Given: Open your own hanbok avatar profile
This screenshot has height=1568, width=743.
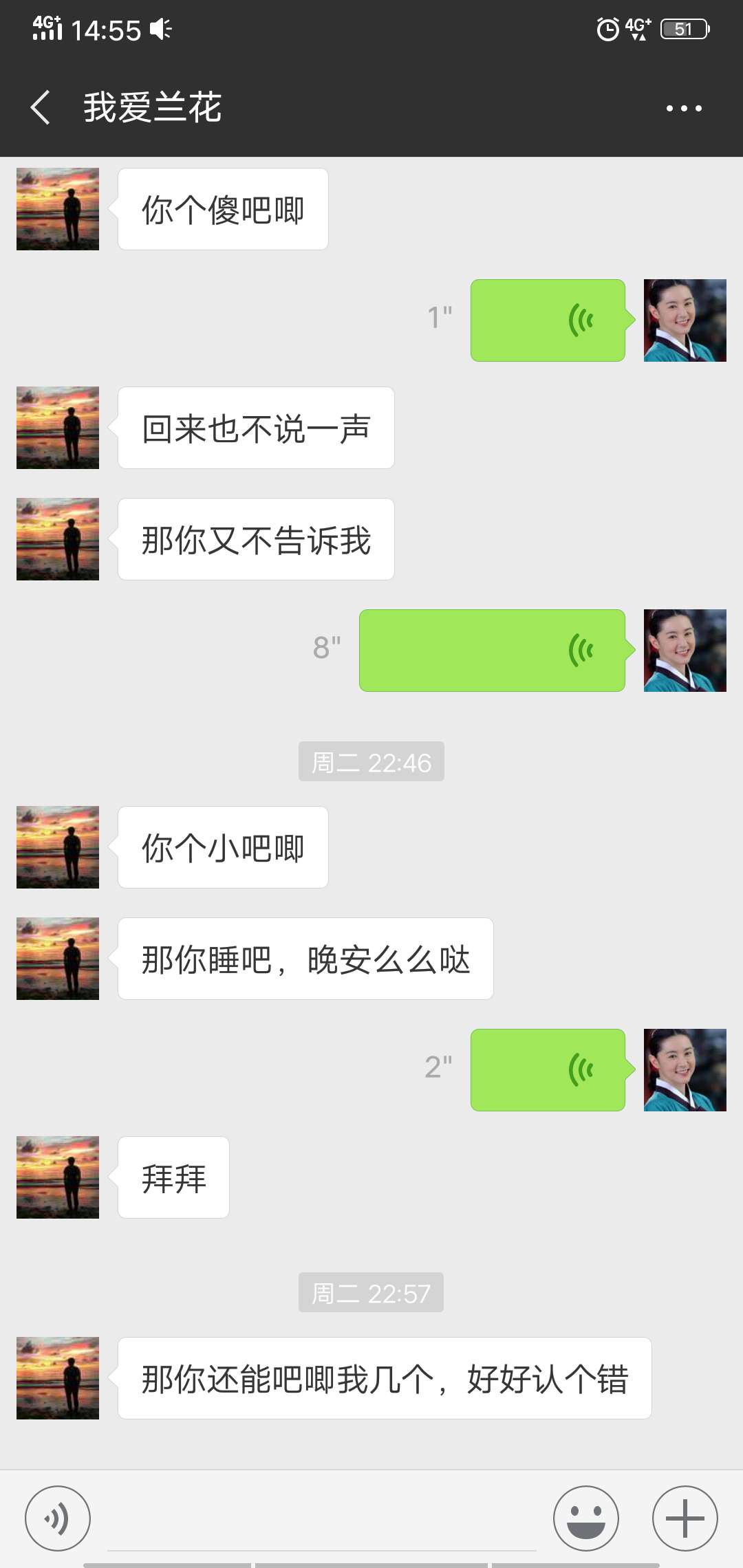Looking at the screenshot, I should pos(685,319).
